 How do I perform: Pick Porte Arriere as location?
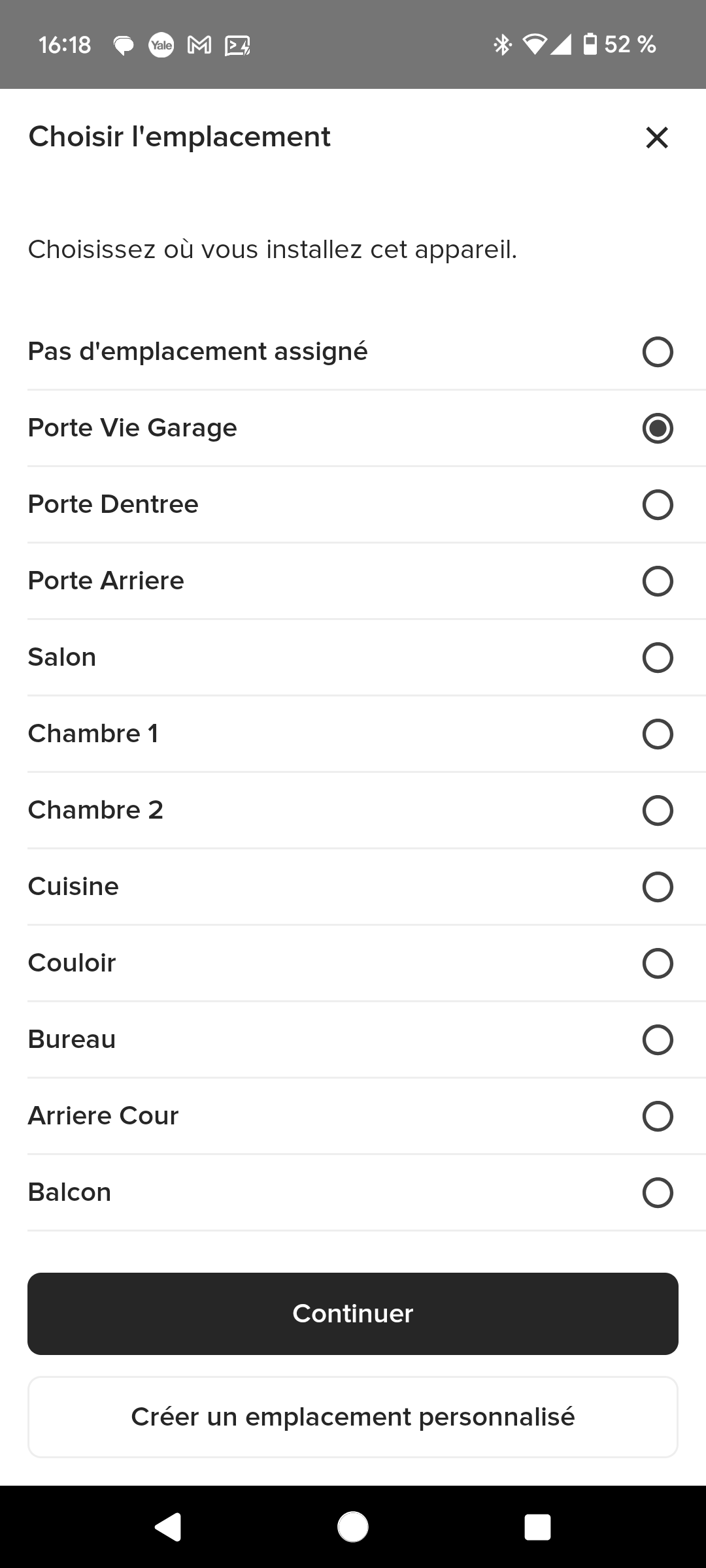(x=353, y=581)
